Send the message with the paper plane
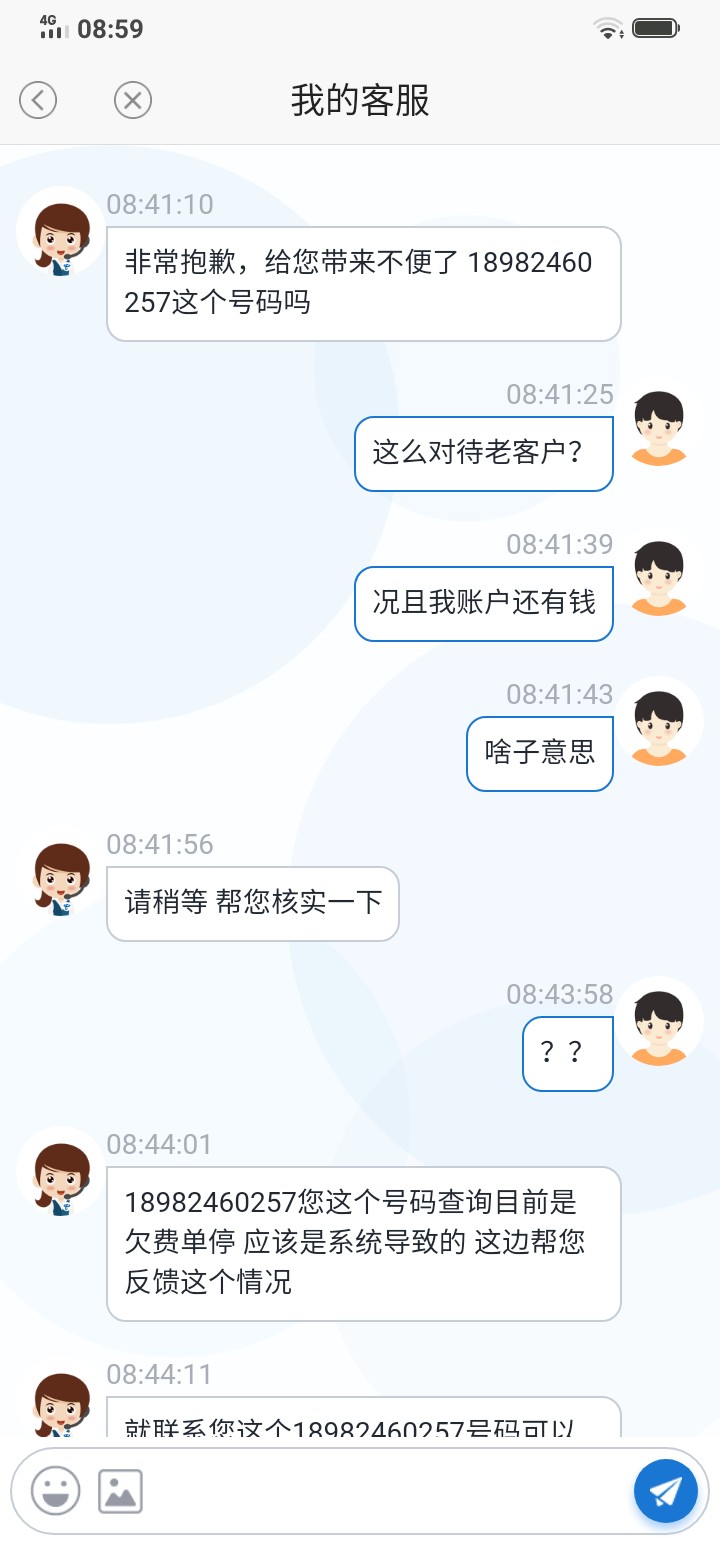This screenshot has width=720, height=1544. pyautogui.click(x=665, y=1491)
